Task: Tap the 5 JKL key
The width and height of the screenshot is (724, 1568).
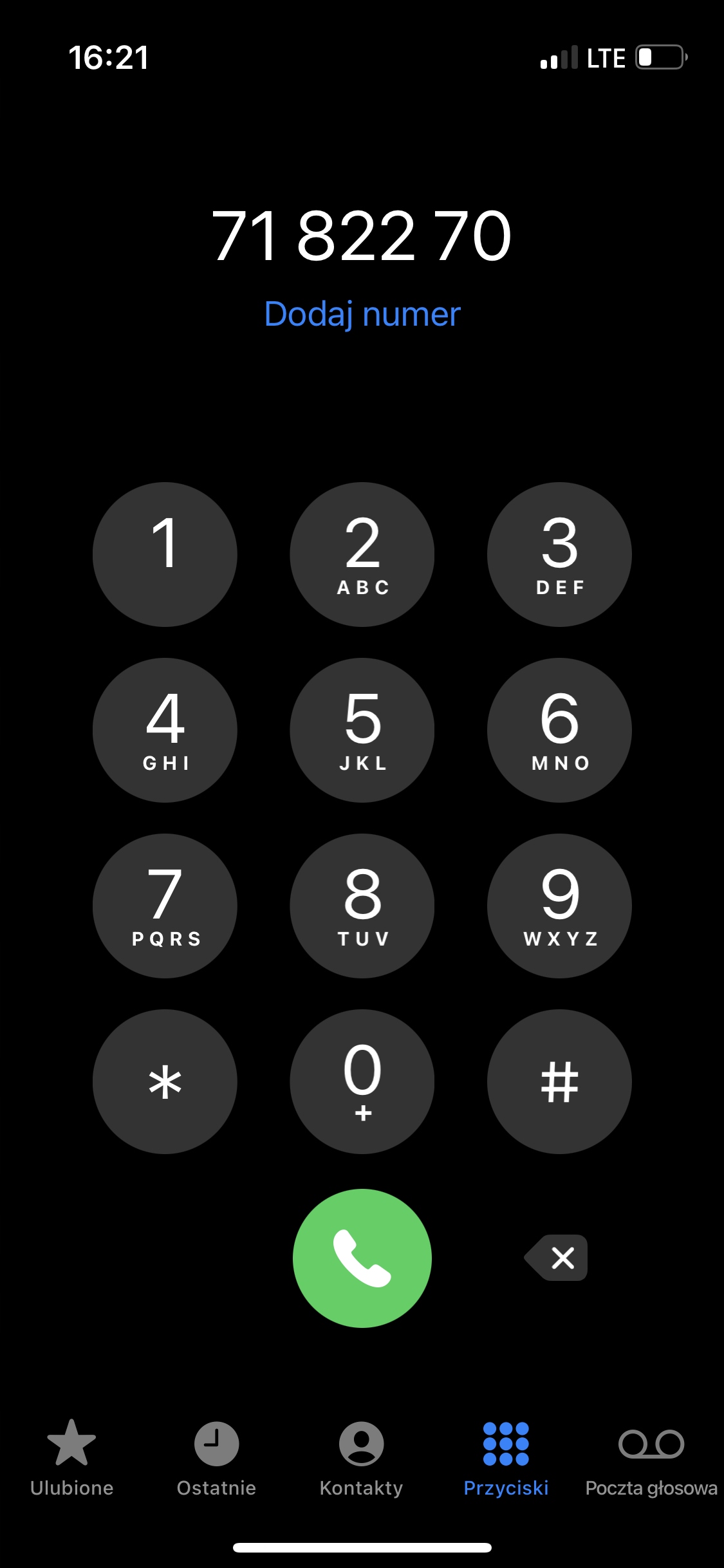Action: click(x=362, y=730)
